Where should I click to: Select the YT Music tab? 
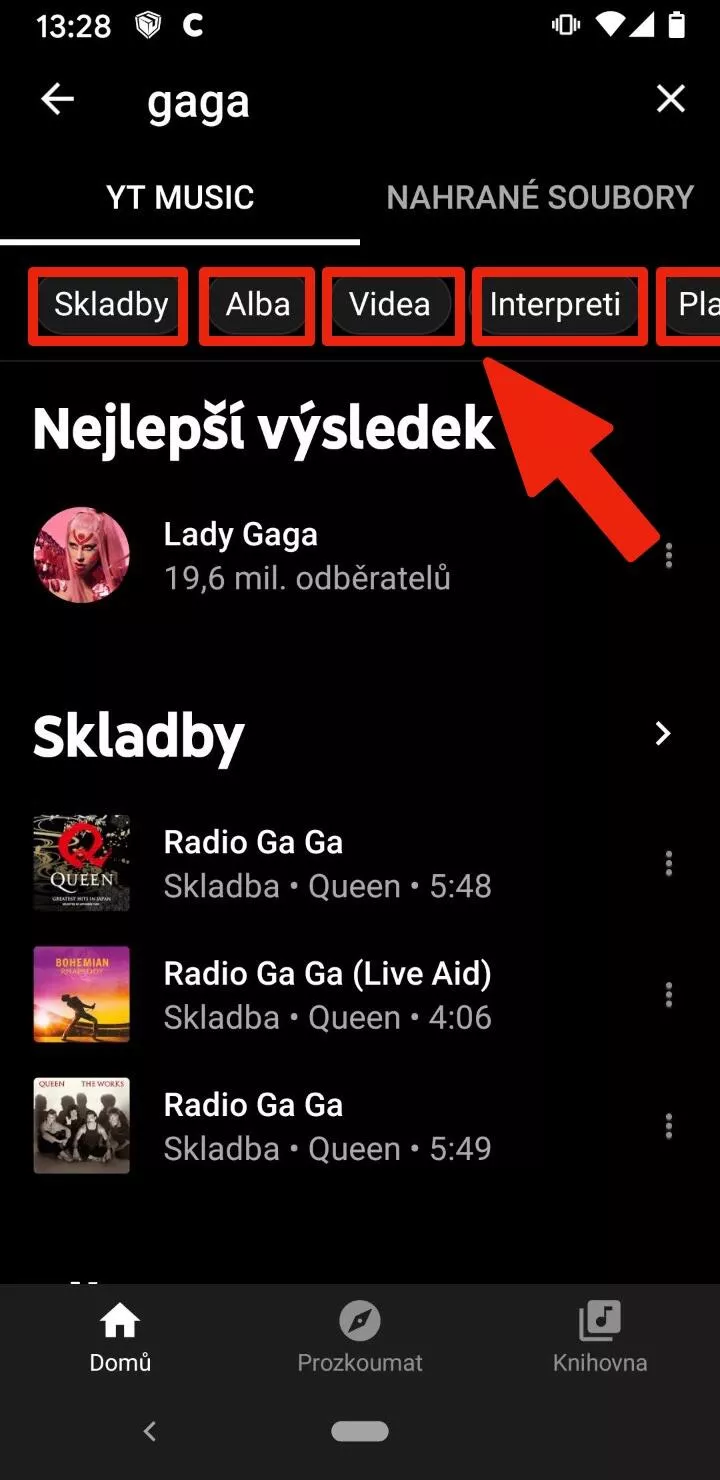click(x=180, y=197)
